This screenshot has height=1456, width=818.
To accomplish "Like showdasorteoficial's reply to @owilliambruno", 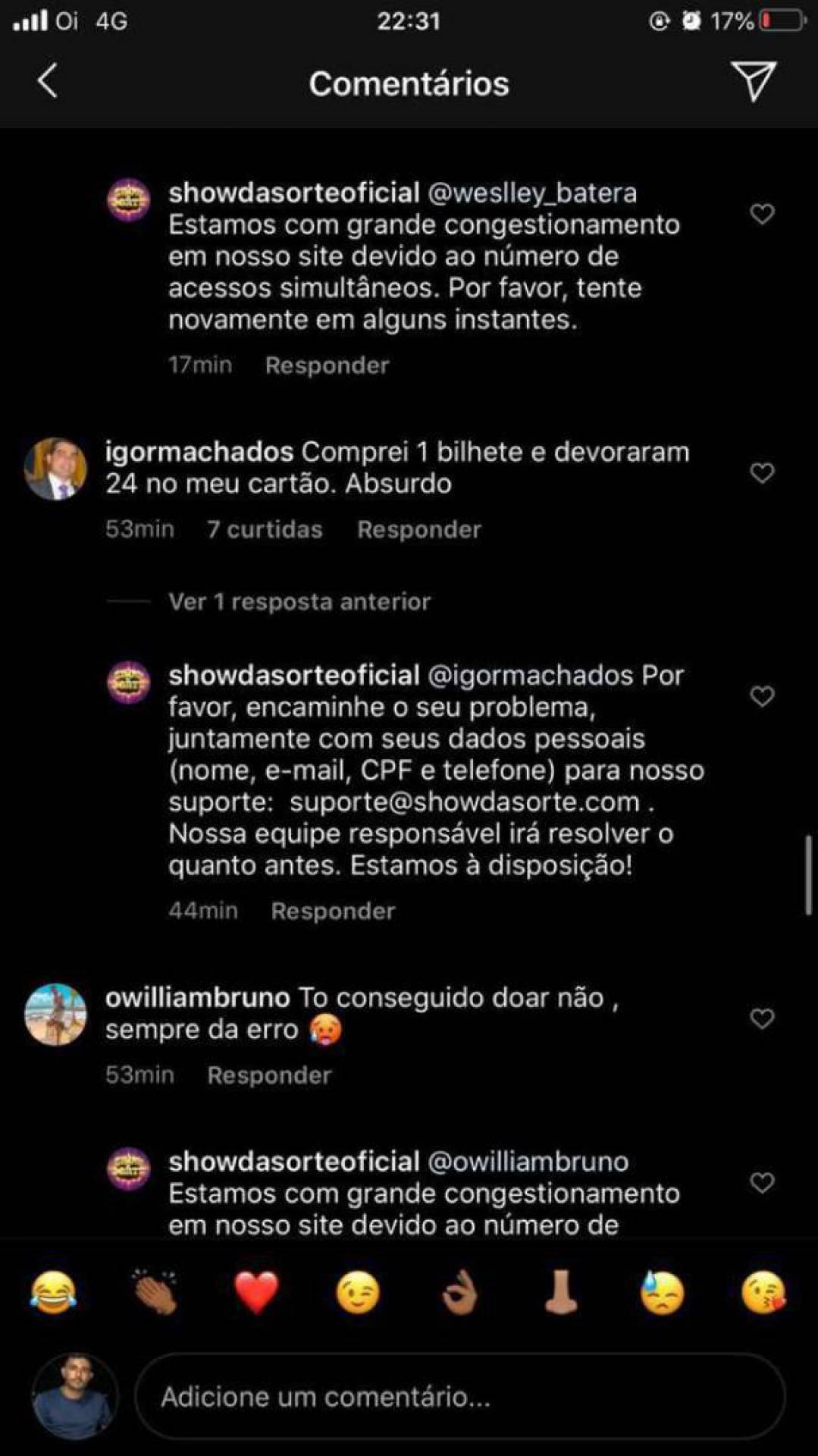I will pyautogui.click(x=762, y=1182).
